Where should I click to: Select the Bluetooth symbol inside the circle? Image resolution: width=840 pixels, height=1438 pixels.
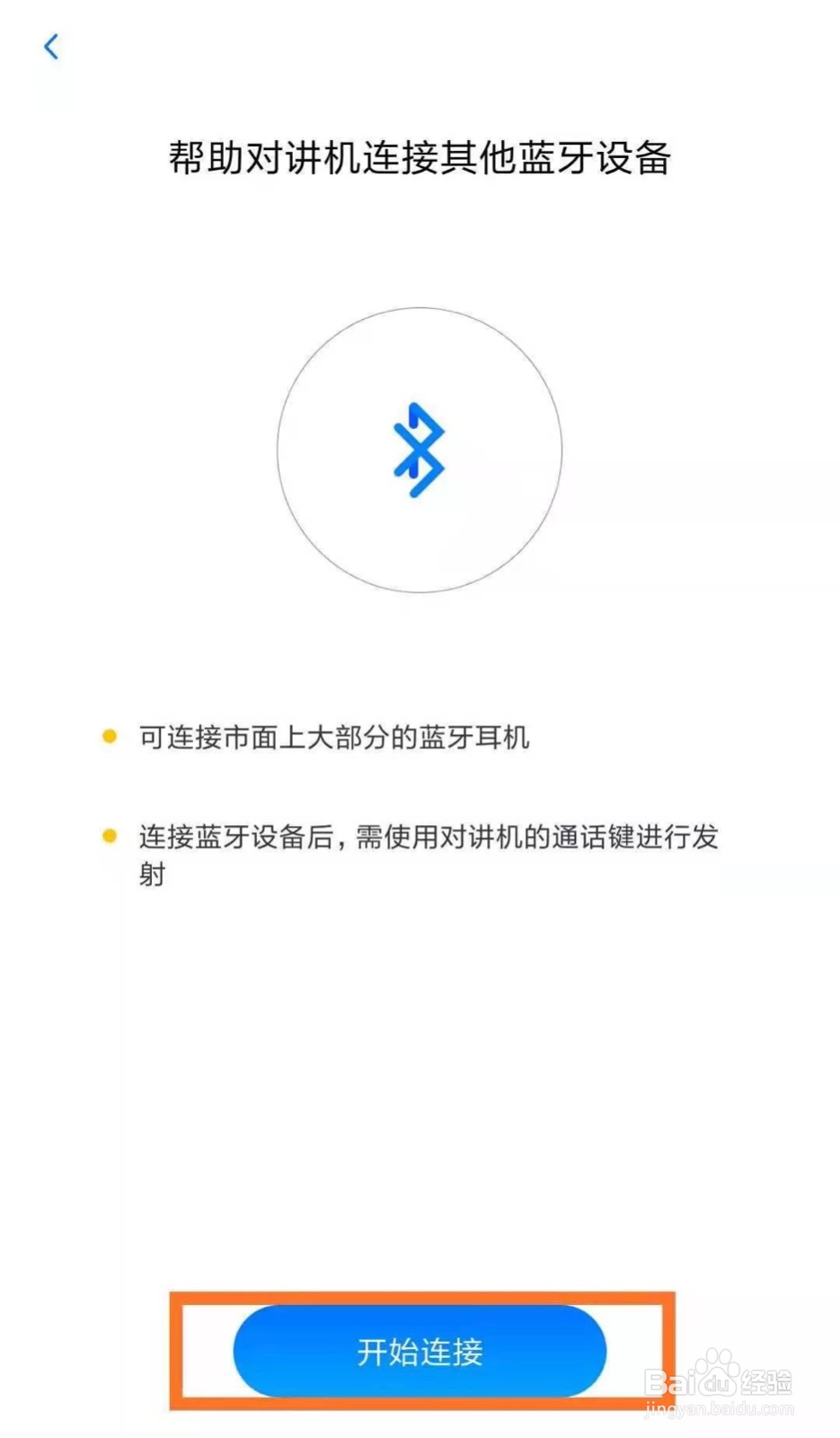[x=420, y=449]
